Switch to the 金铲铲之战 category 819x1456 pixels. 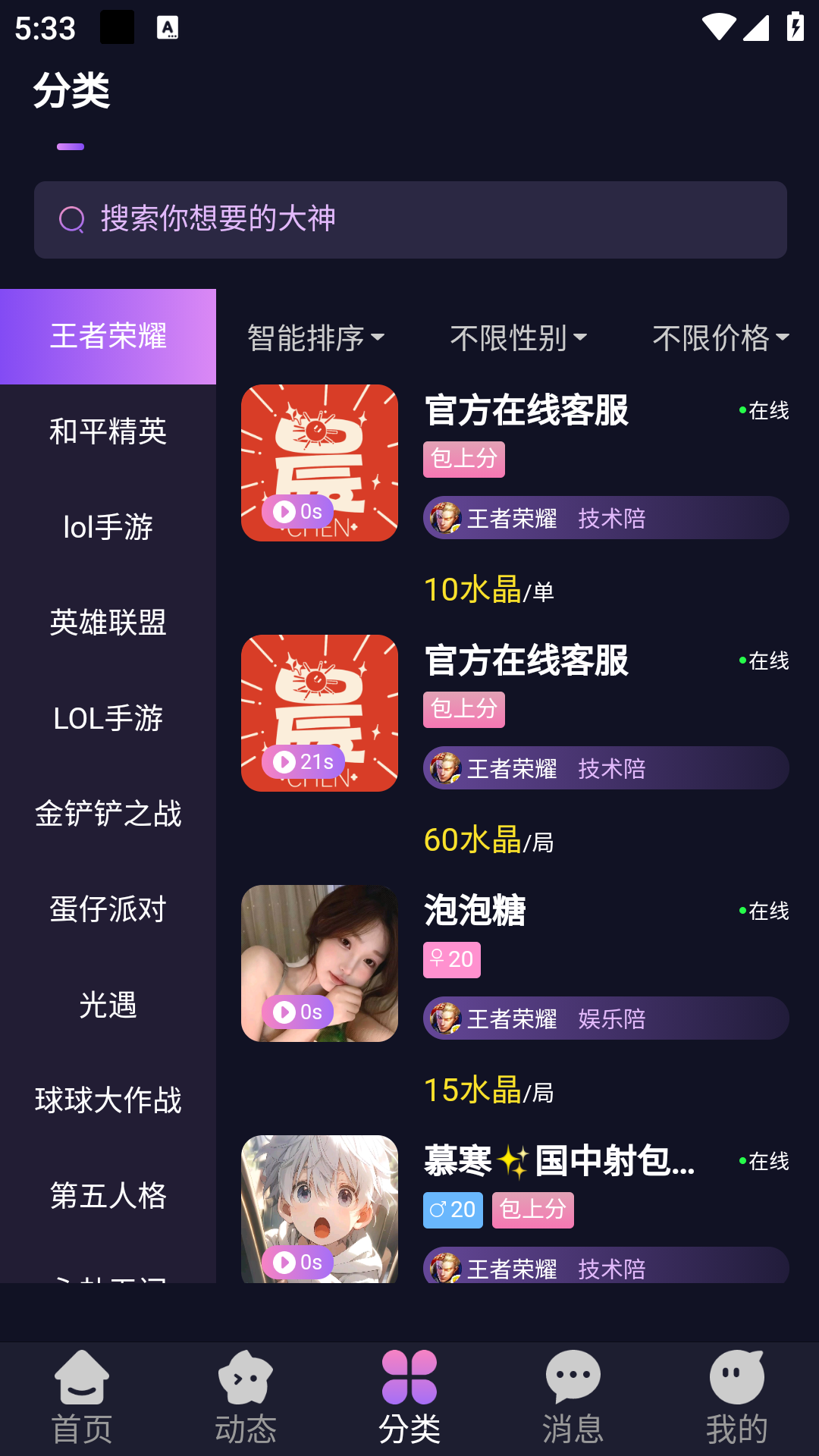click(108, 814)
